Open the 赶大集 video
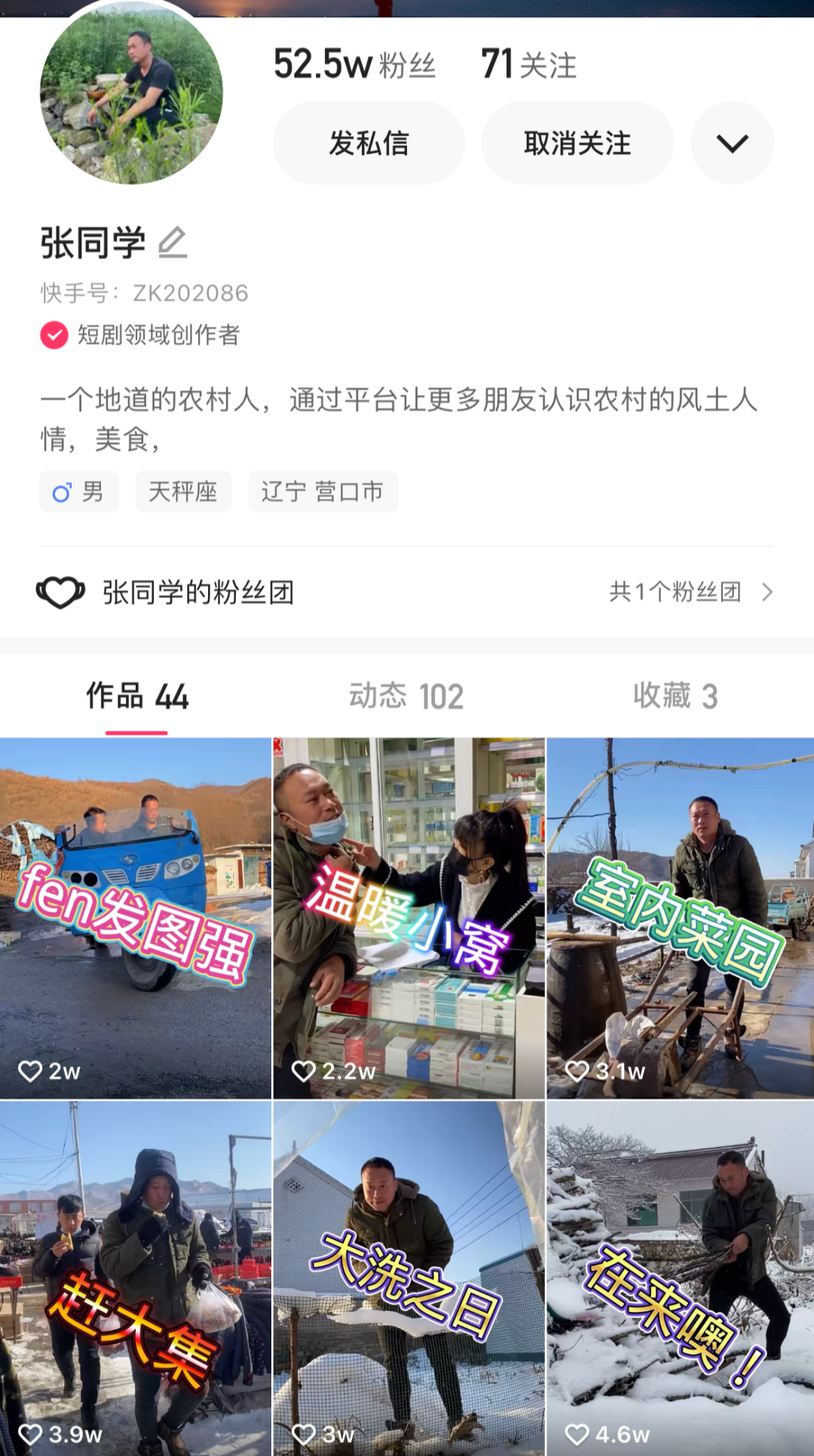814x1456 pixels. (136, 1278)
